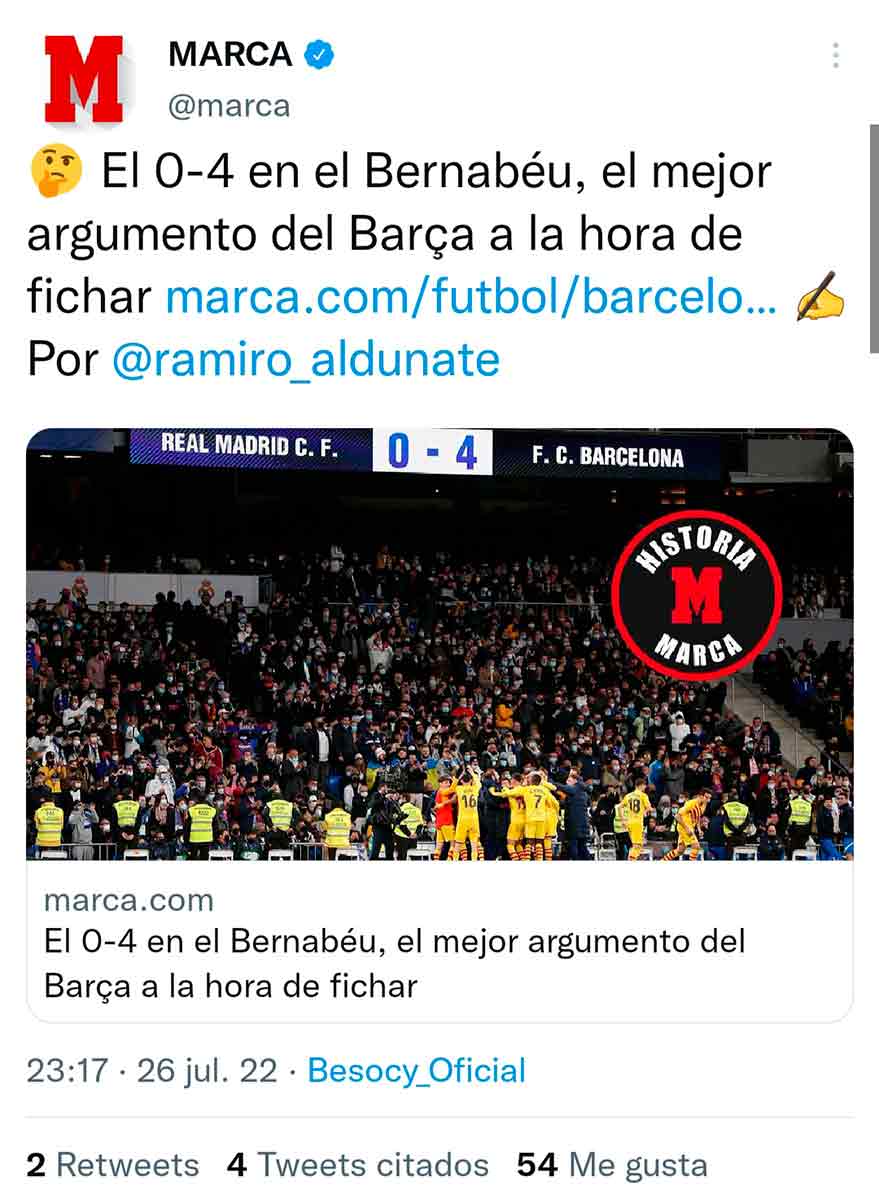
Task: View the 4 Tweets citados
Action: point(358,1165)
